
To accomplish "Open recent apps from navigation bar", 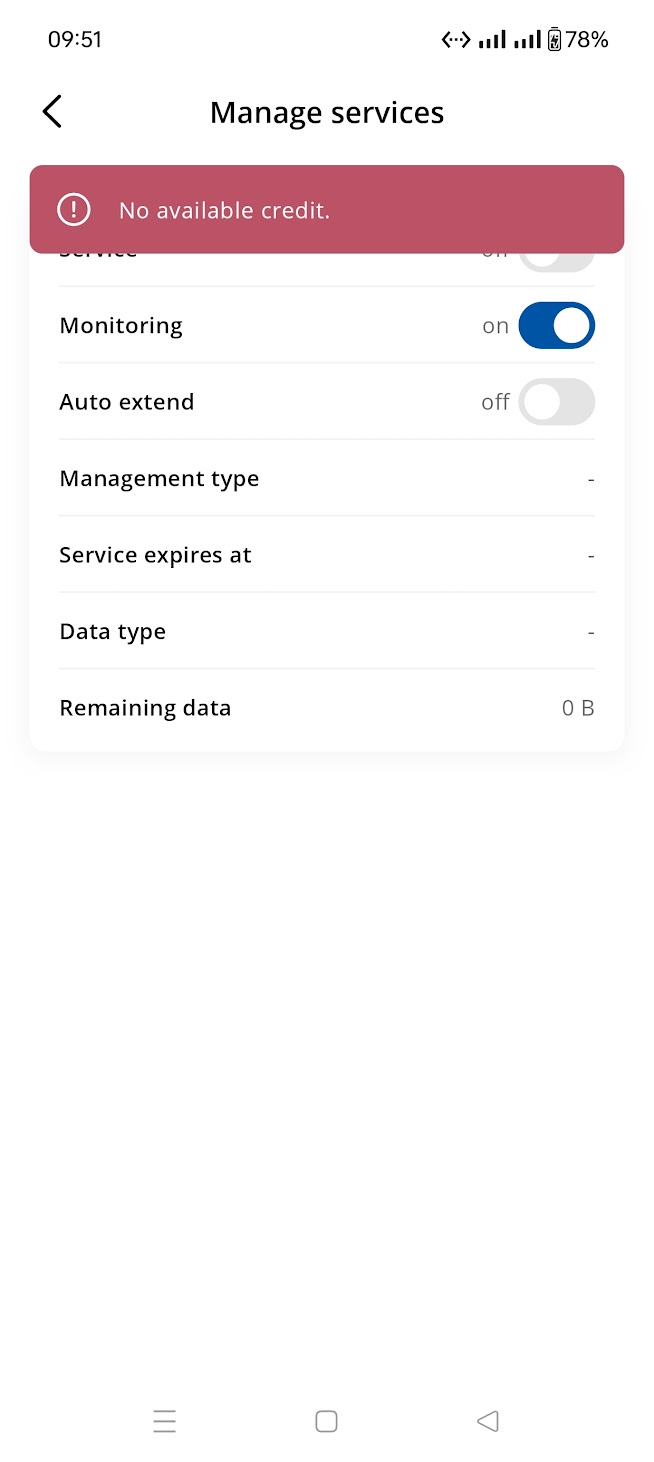I will 165,1421.
